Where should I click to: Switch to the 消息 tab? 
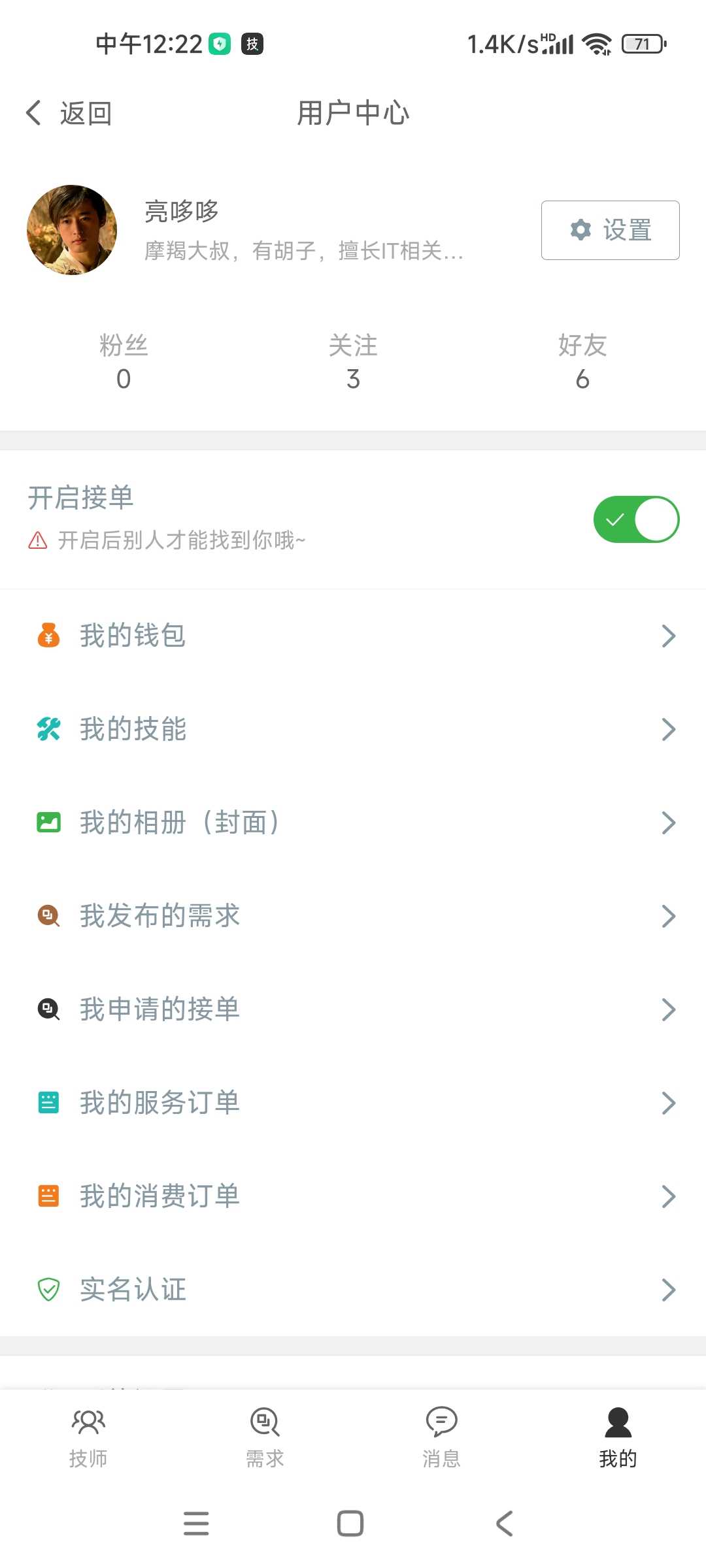[441, 1437]
